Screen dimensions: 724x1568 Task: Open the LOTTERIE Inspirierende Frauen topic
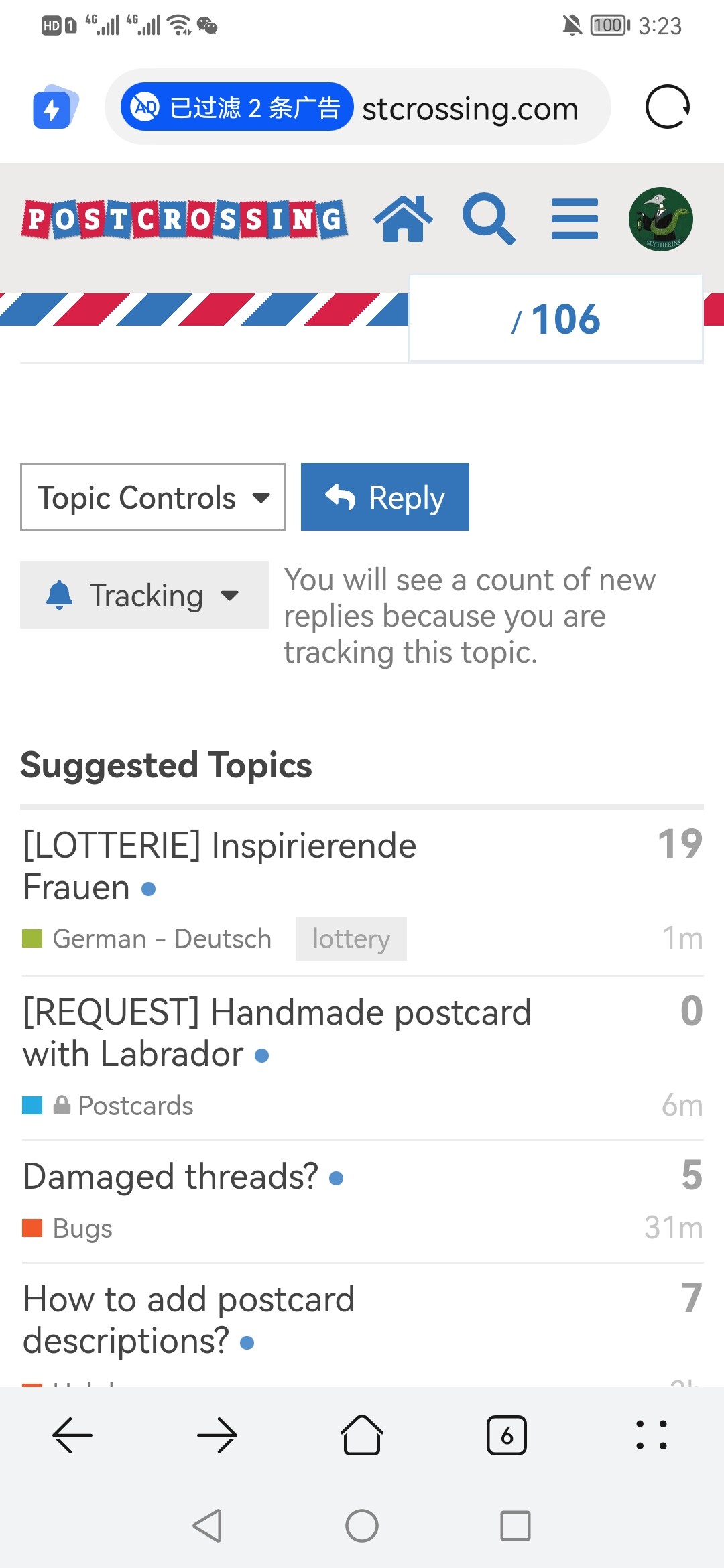click(220, 866)
